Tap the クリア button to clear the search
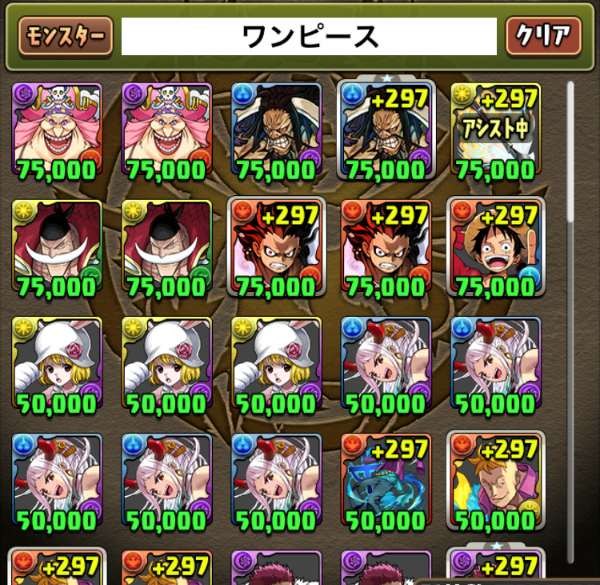This screenshot has width=600, height=585. coord(544,37)
